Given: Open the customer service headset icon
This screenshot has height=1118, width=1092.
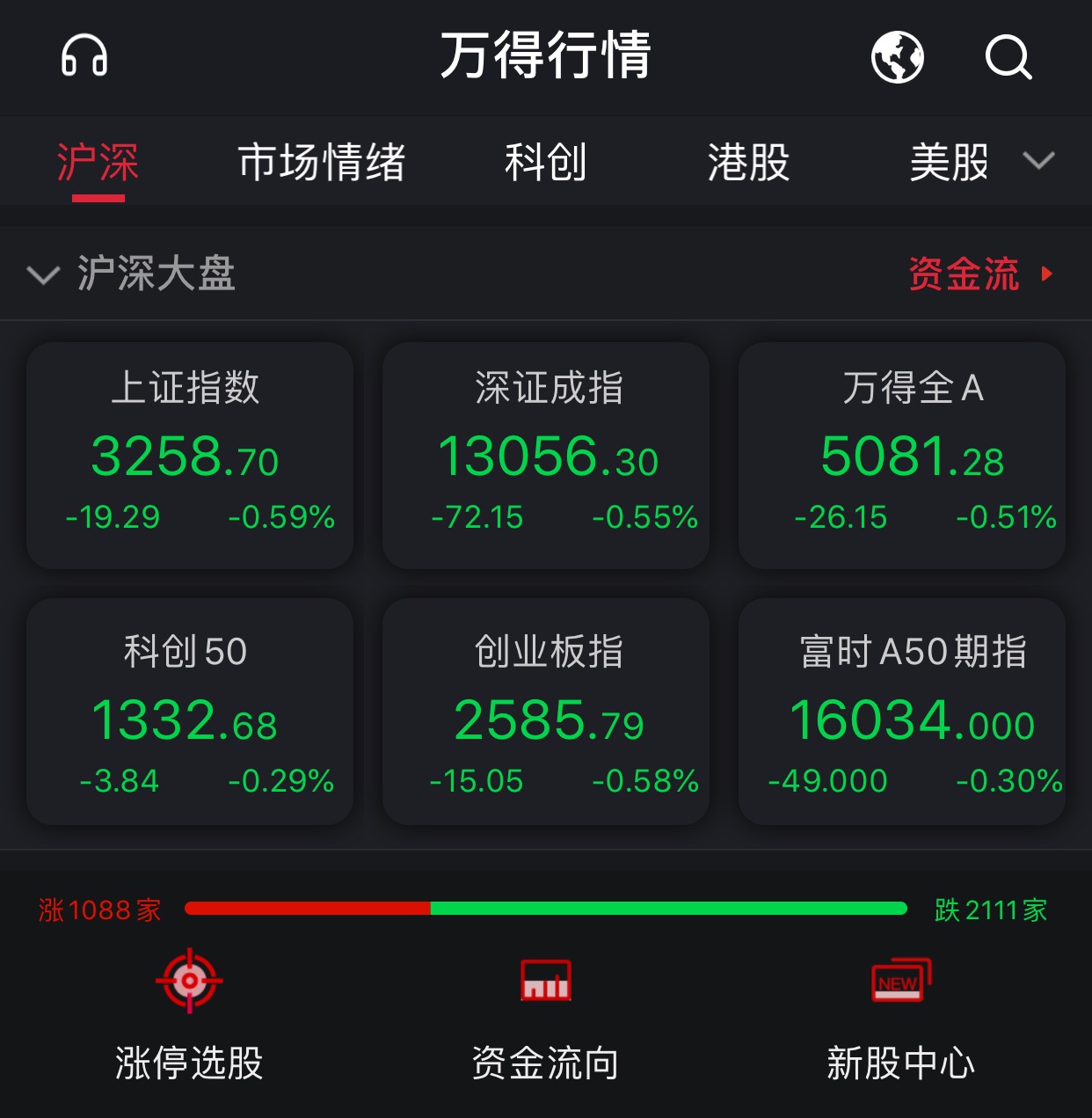Looking at the screenshot, I should pyautogui.click(x=84, y=56).
